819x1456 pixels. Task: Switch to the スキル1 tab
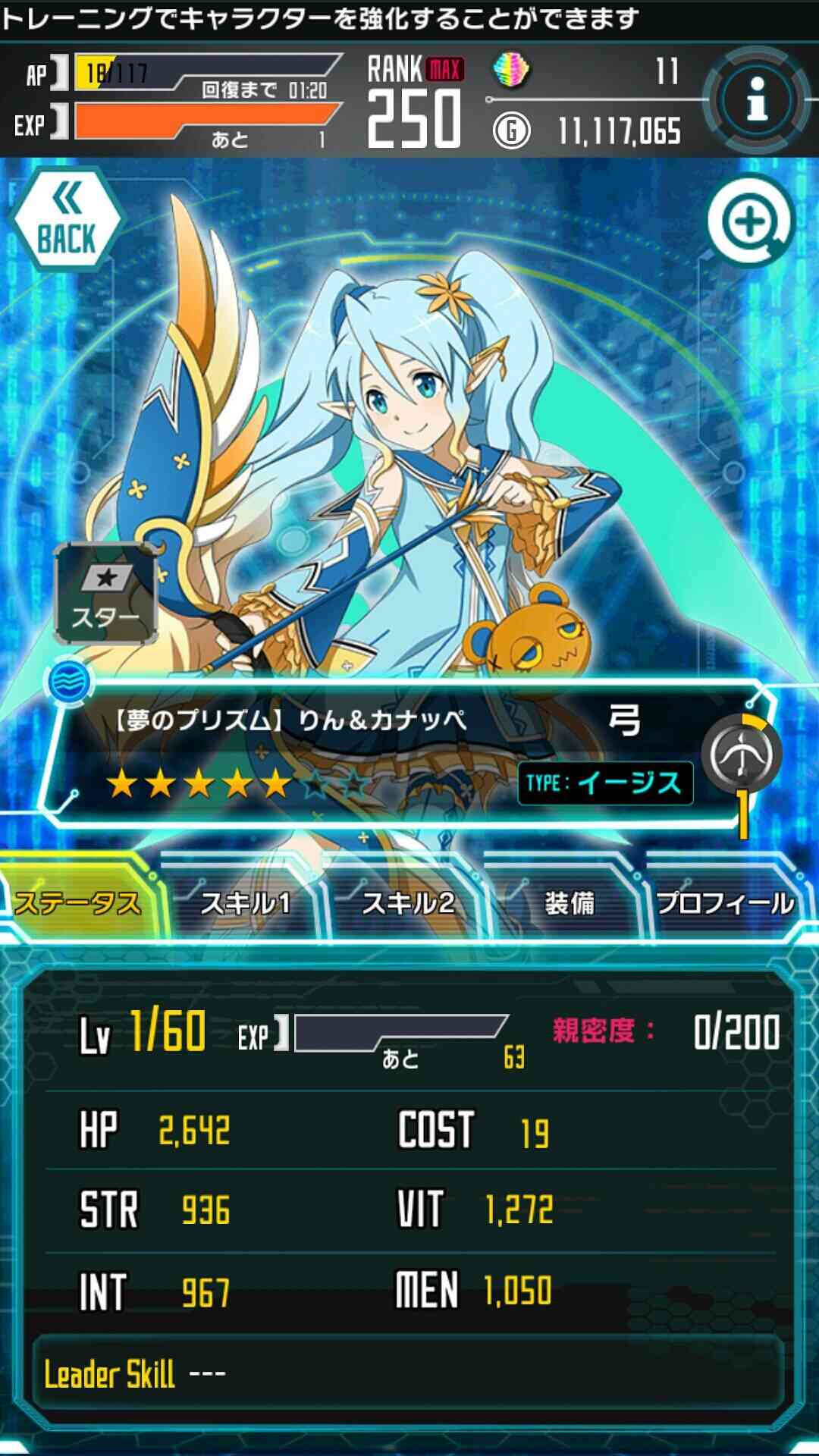tap(245, 902)
